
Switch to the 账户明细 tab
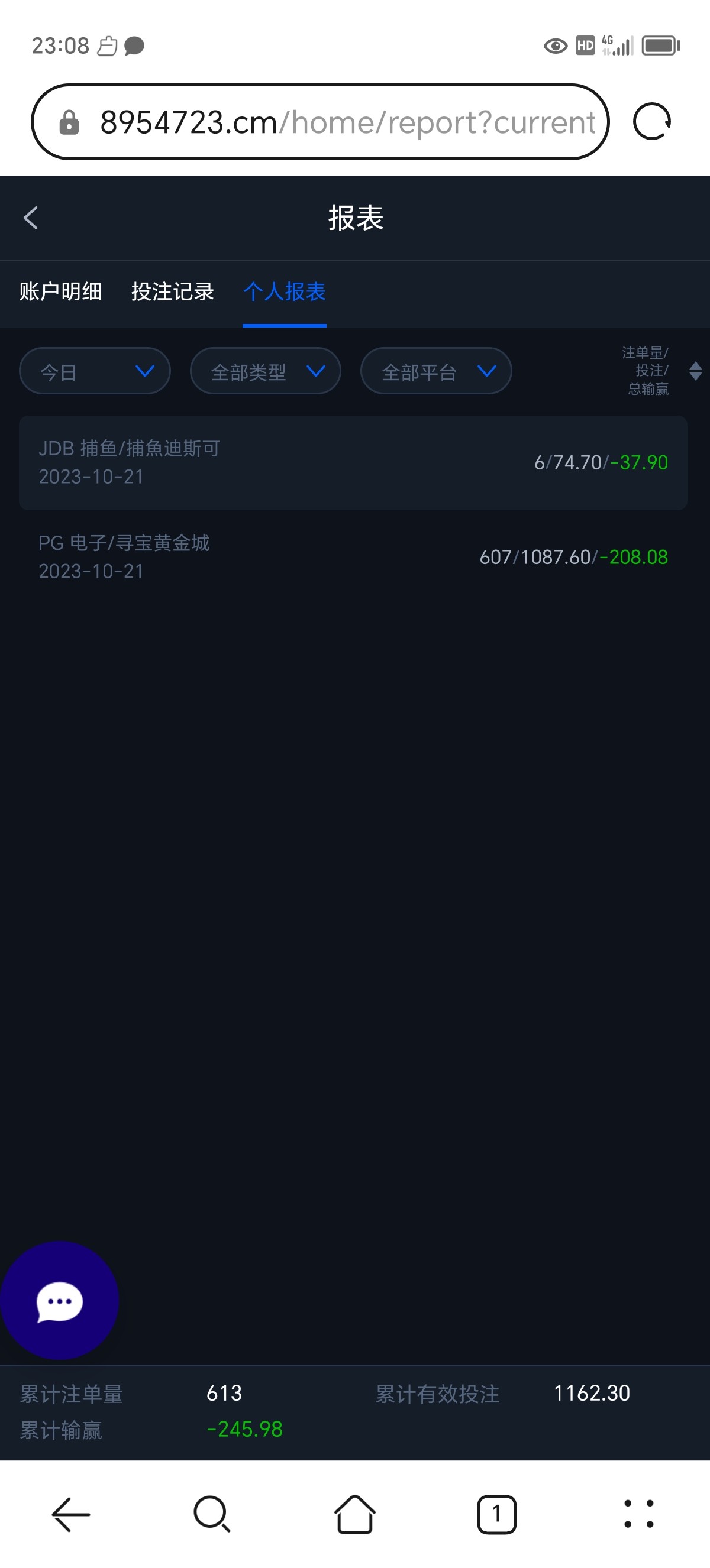[x=60, y=291]
